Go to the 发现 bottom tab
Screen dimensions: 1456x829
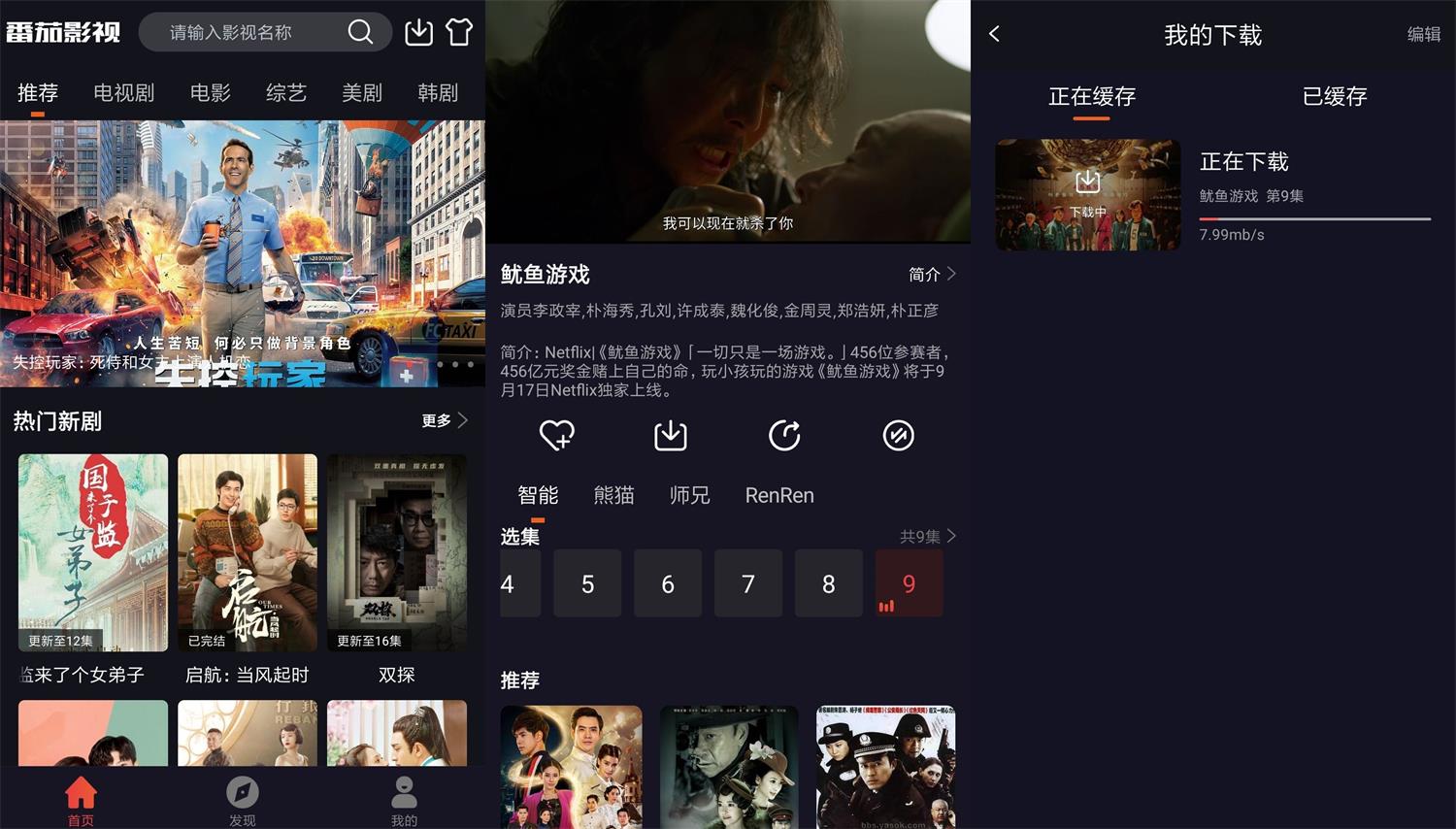tap(242, 802)
